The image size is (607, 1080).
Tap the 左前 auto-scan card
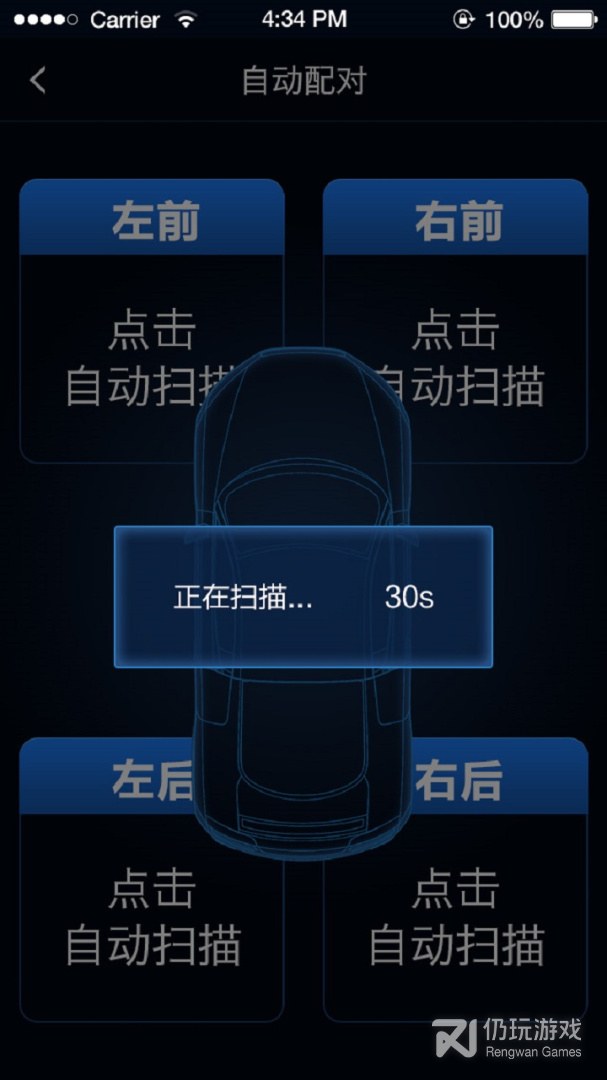click(152, 321)
